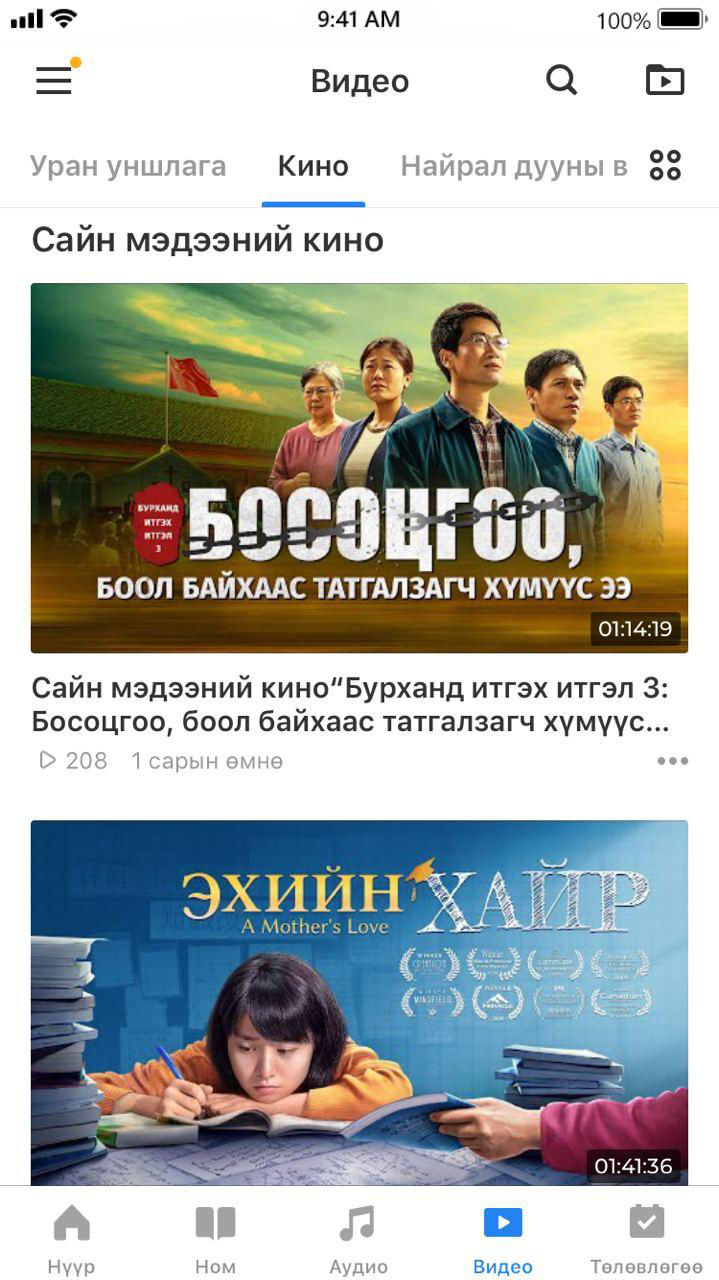Open the hamburger drawer menu

coord(54,80)
